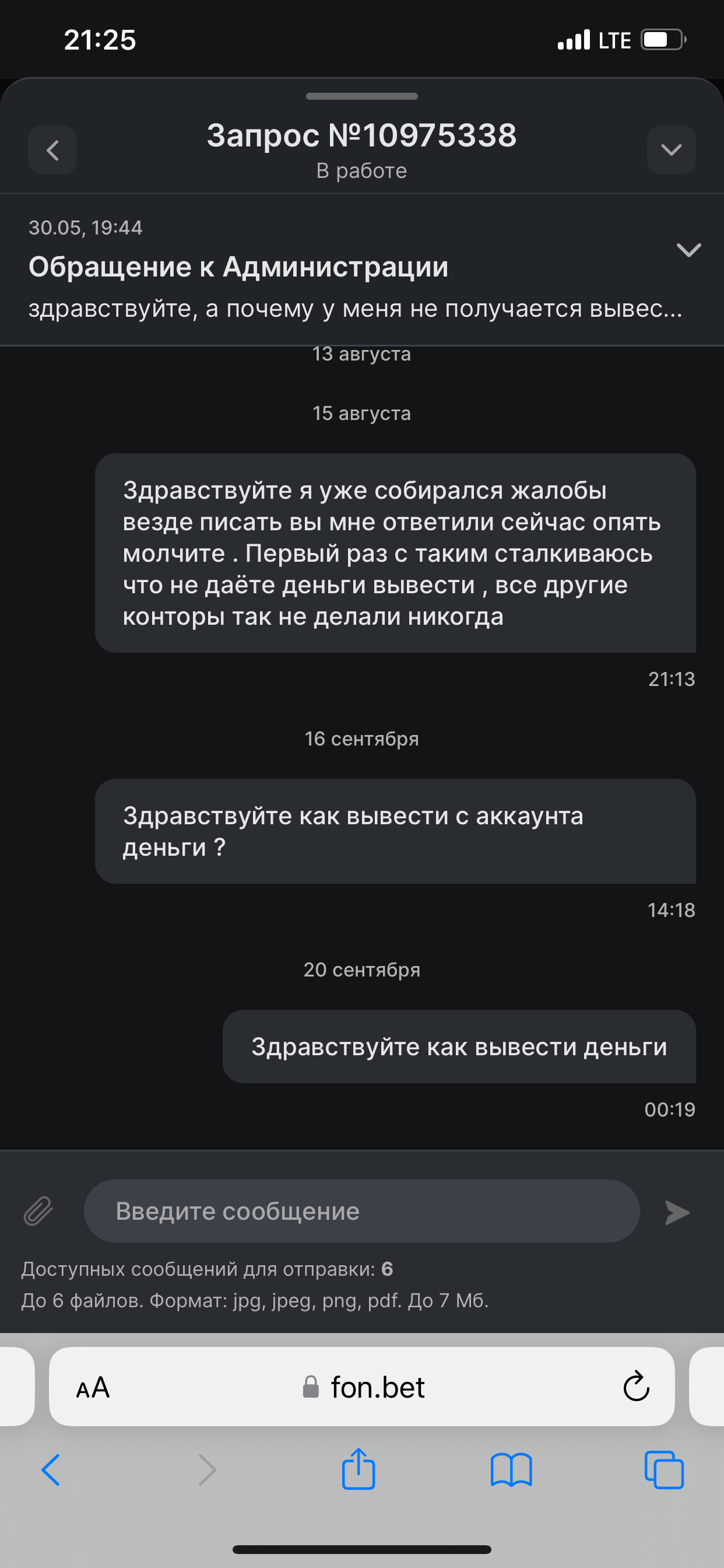Reload the fon.bet page
724x1568 pixels.
click(x=636, y=1387)
